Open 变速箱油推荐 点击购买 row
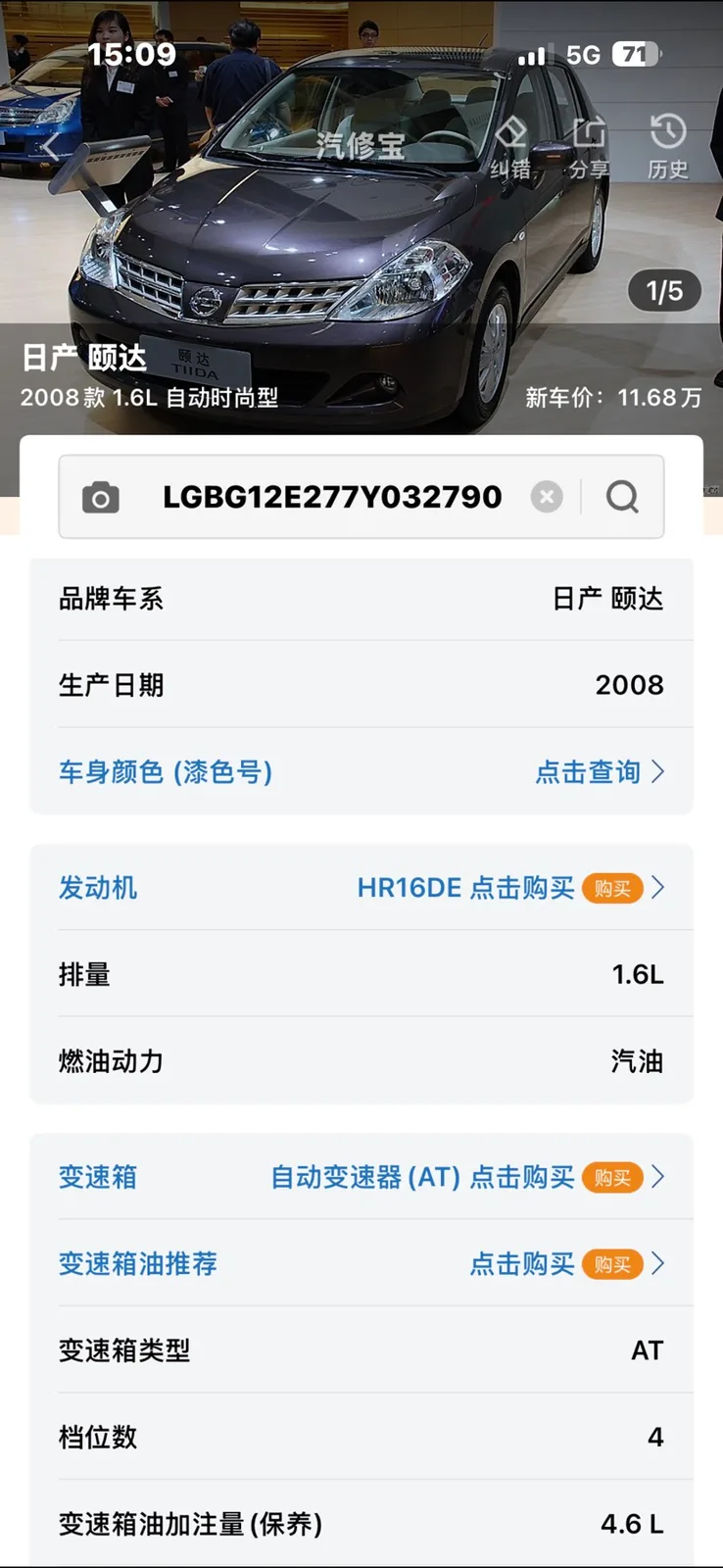The image size is (723, 1568). [361, 1263]
